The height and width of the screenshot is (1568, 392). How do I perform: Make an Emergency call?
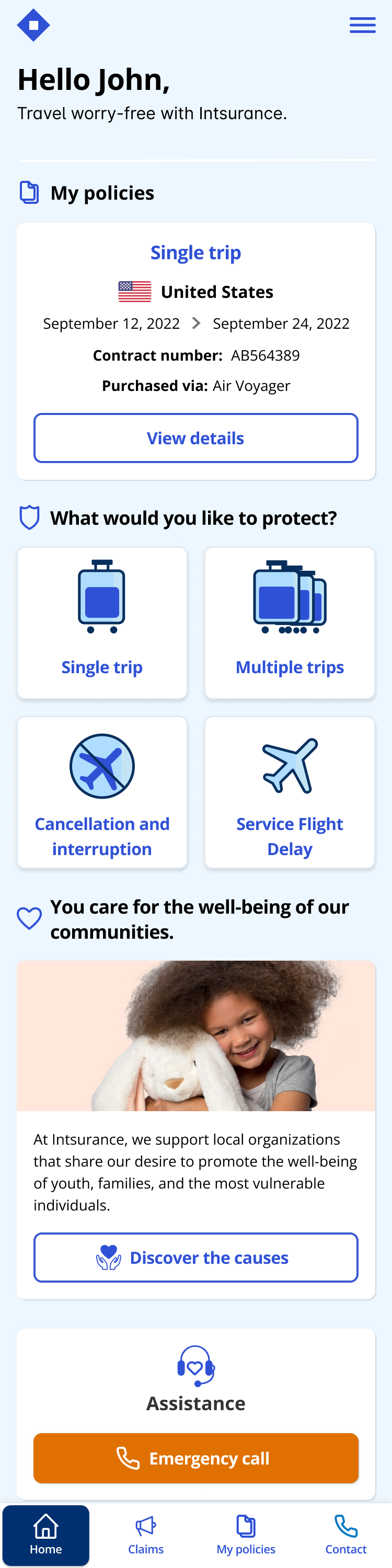[x=195, y=1458]
